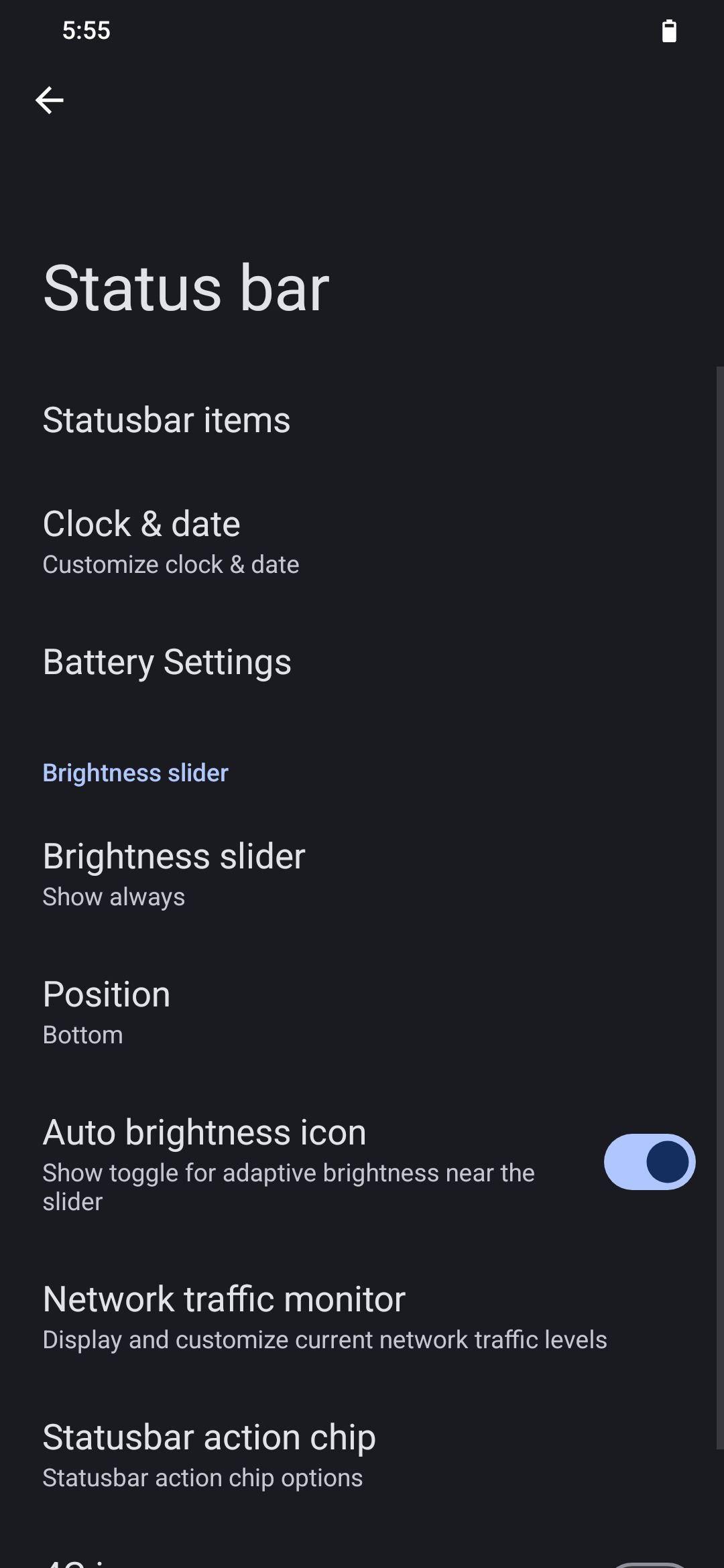Open Statusbar action chip options

click(362, 1455)
